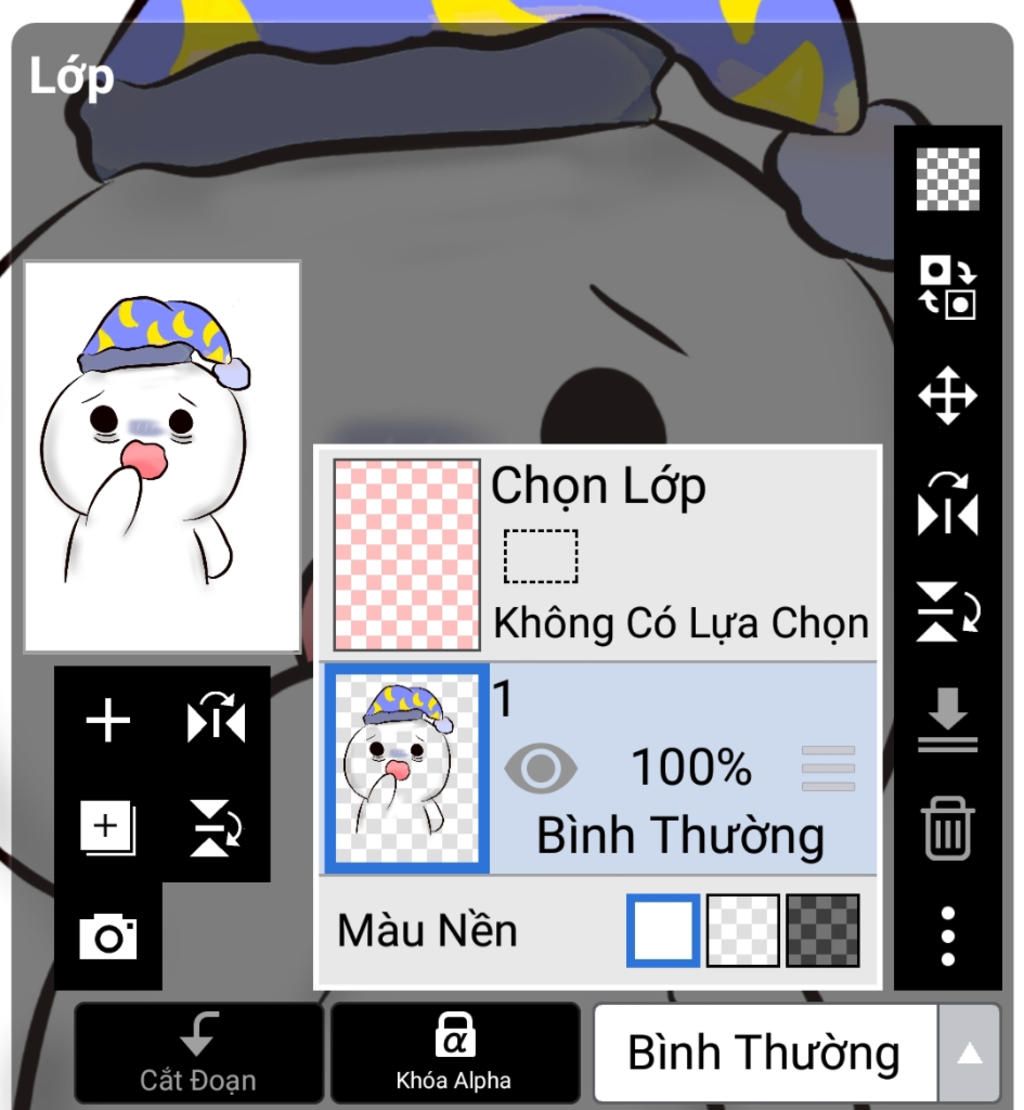Add a layer from camera photo
Viewport: 1024px width, 1110px height.
pos(108,936)
